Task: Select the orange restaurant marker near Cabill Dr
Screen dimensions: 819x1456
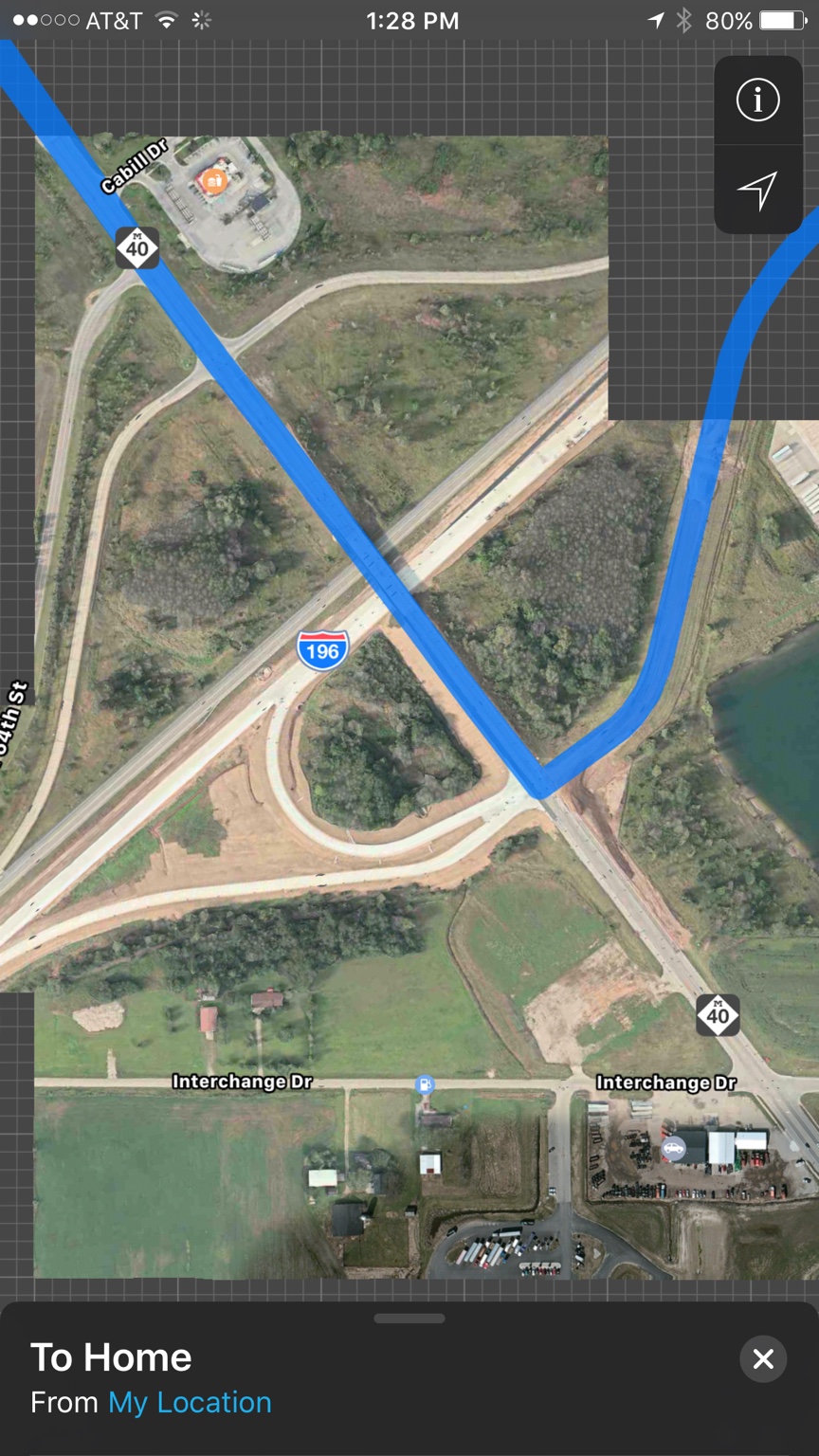Action: point(215,179)
